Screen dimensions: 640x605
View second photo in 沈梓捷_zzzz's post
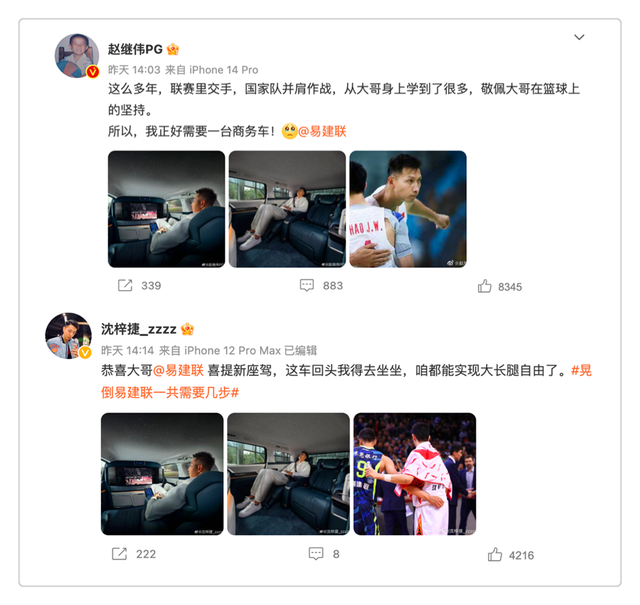click(x=288, y=474)
